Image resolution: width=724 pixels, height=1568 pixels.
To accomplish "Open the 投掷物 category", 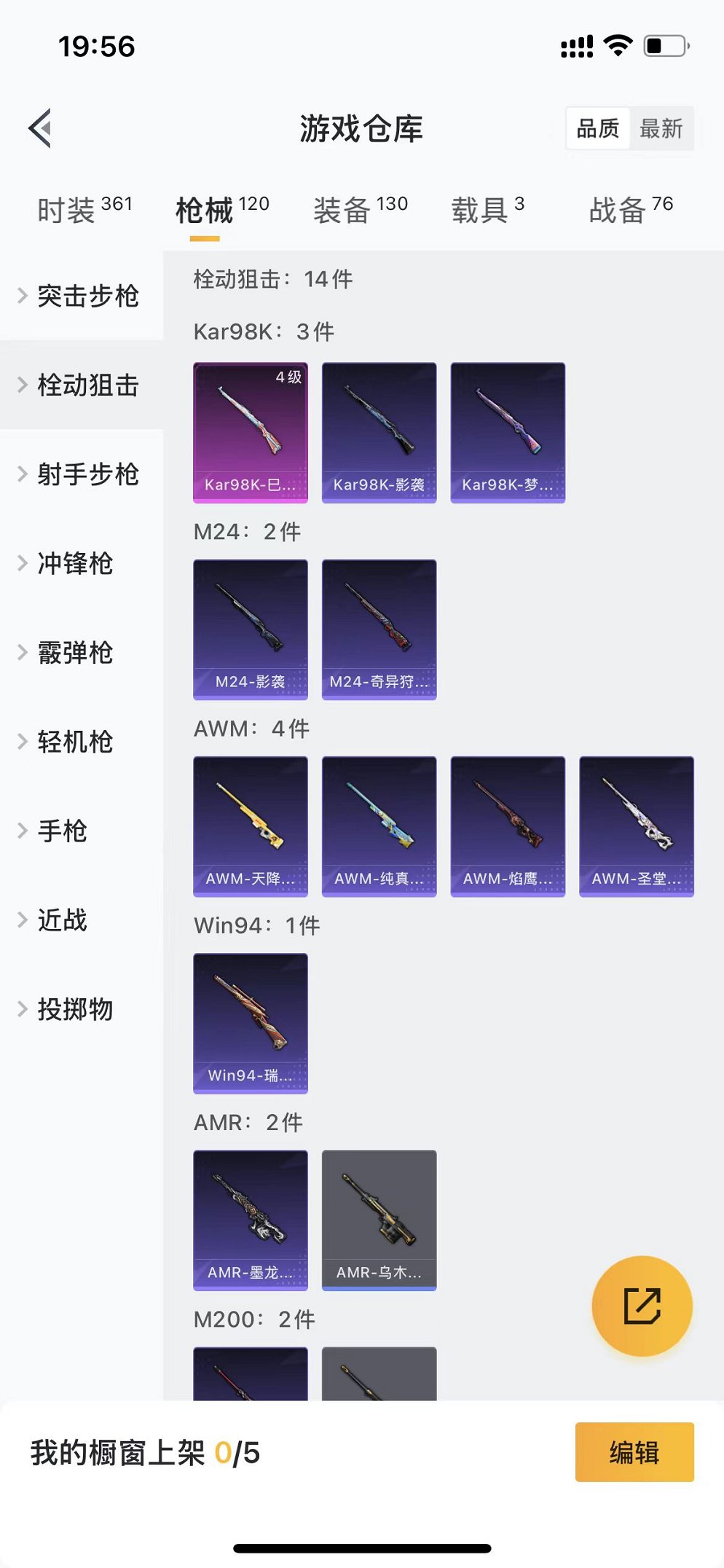I will 75,1009.
